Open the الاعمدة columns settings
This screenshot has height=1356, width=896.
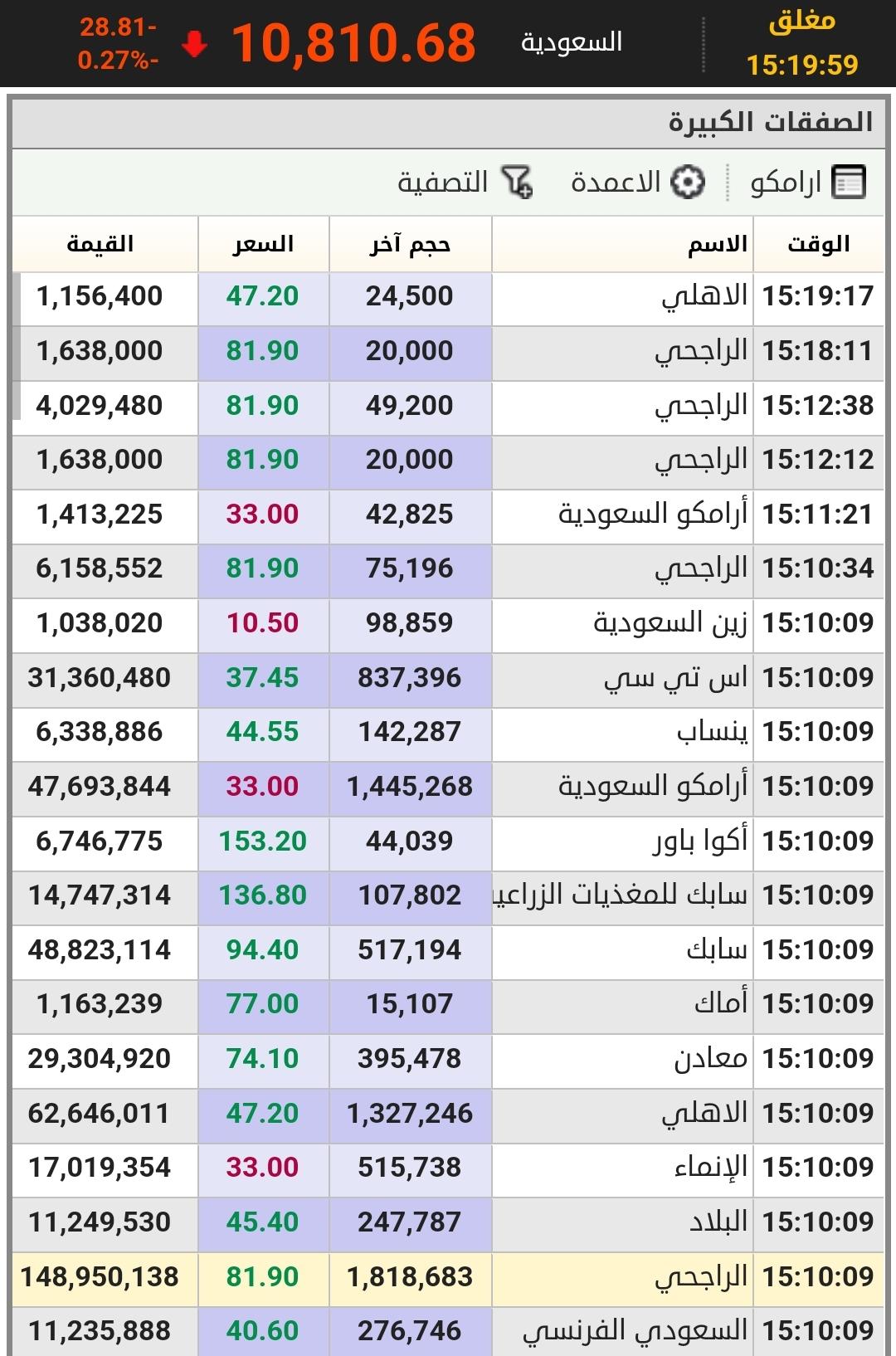637,182
